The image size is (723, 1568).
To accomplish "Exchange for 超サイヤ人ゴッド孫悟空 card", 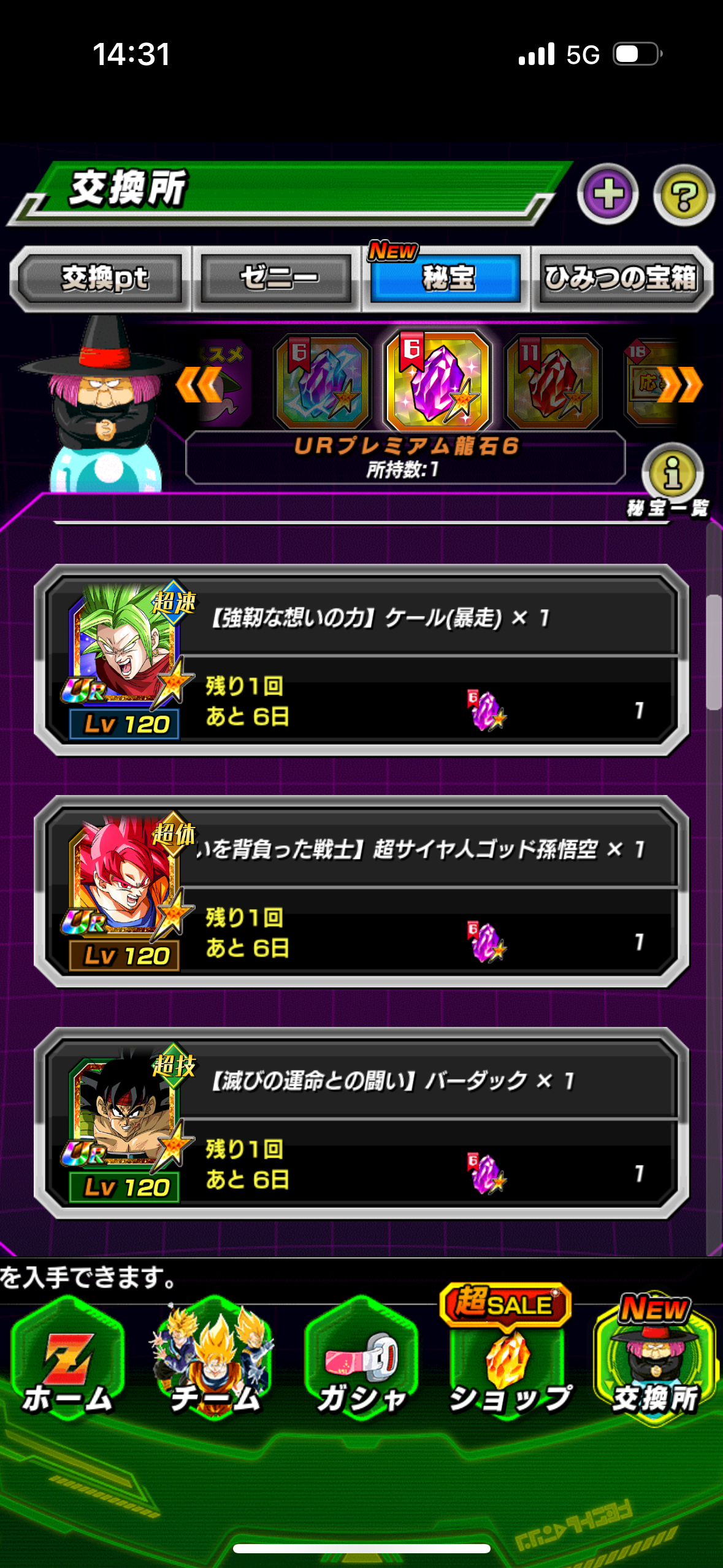I will [x=362, y=891].
